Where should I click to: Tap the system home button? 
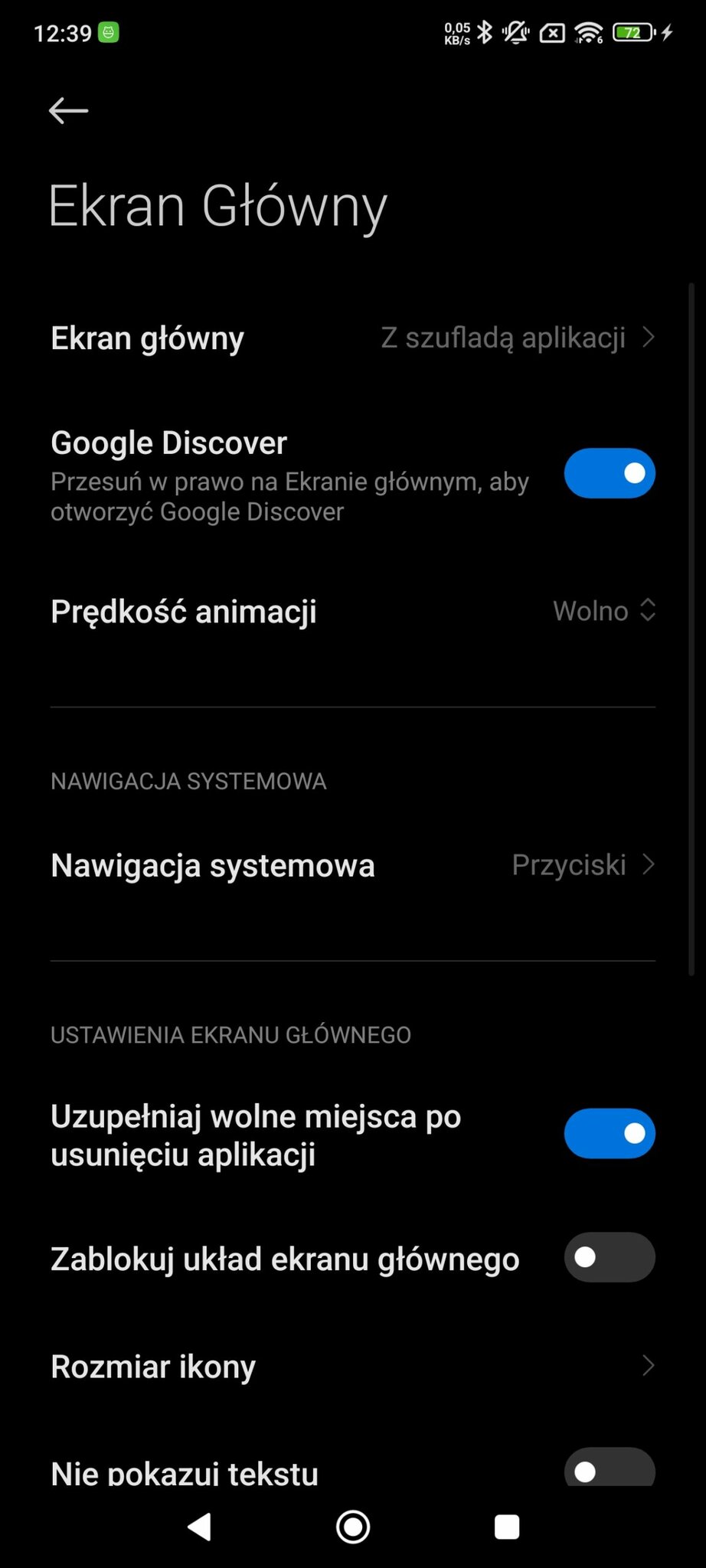coord(353,1527)
